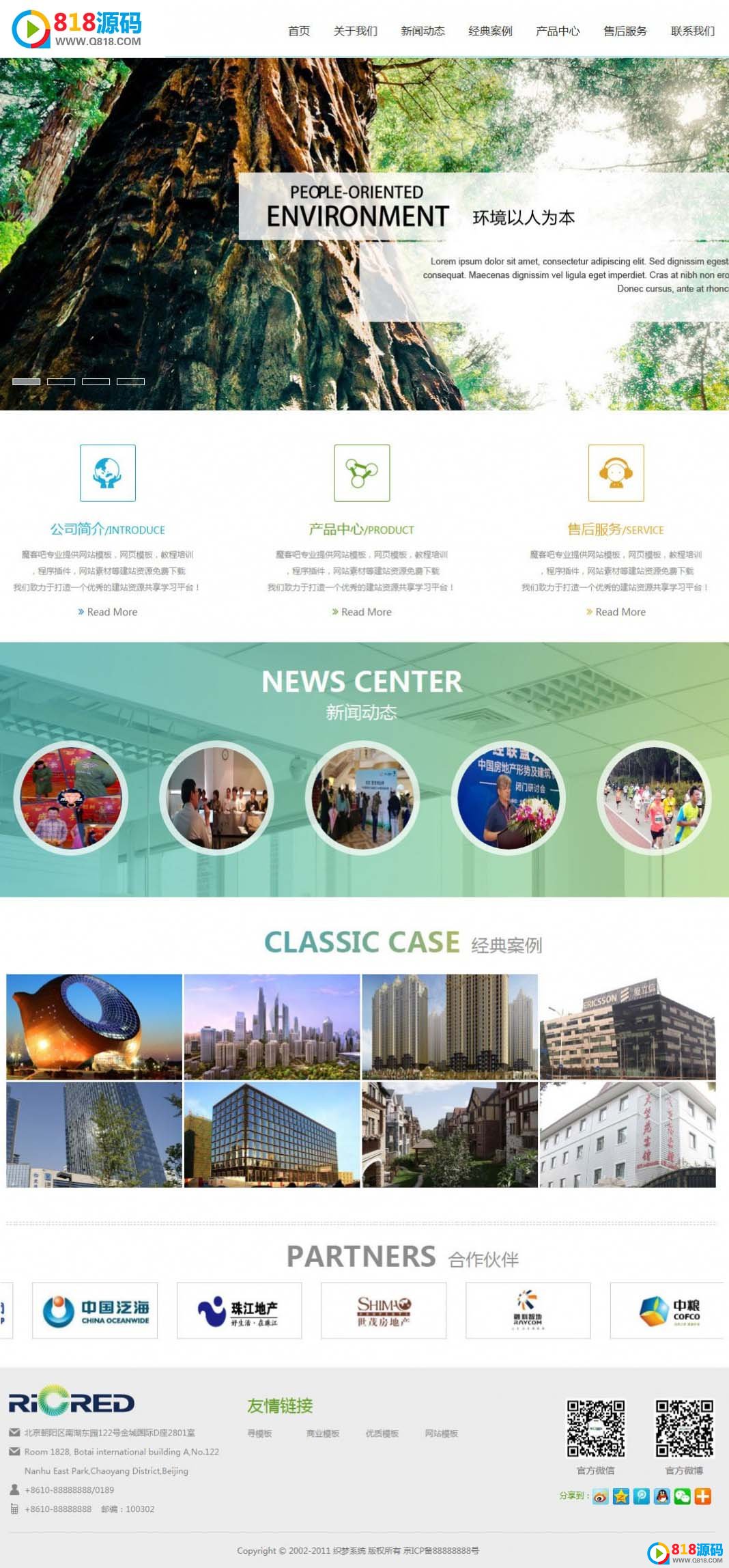Select the second banner slide indicator
Image resolution: width=729 pixels, height=1568 pixels.
pyautogui.click(x=61, y=381)
